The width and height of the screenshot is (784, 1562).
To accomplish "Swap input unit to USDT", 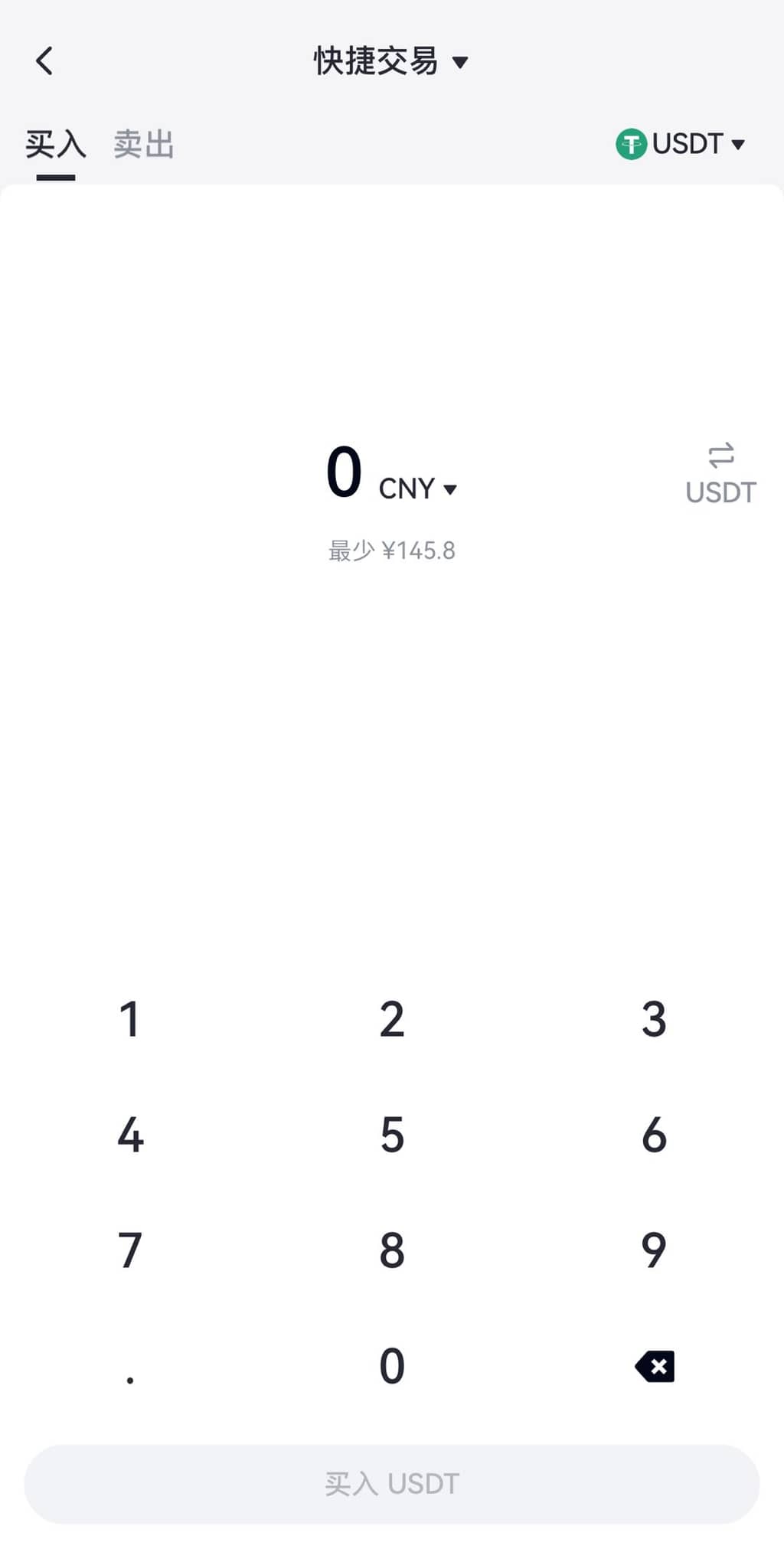I will tap(720, 475).
